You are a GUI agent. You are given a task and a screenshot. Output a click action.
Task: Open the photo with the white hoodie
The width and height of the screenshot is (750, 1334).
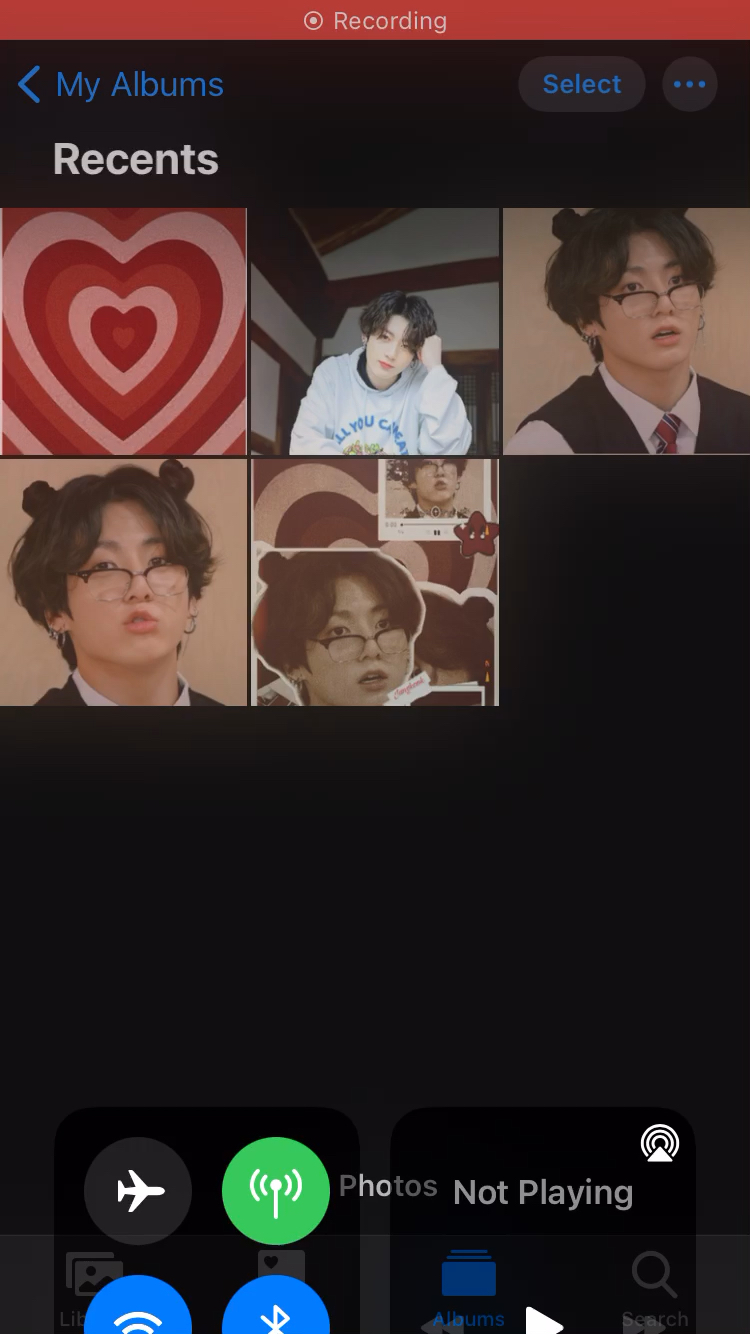pos(374,331)
